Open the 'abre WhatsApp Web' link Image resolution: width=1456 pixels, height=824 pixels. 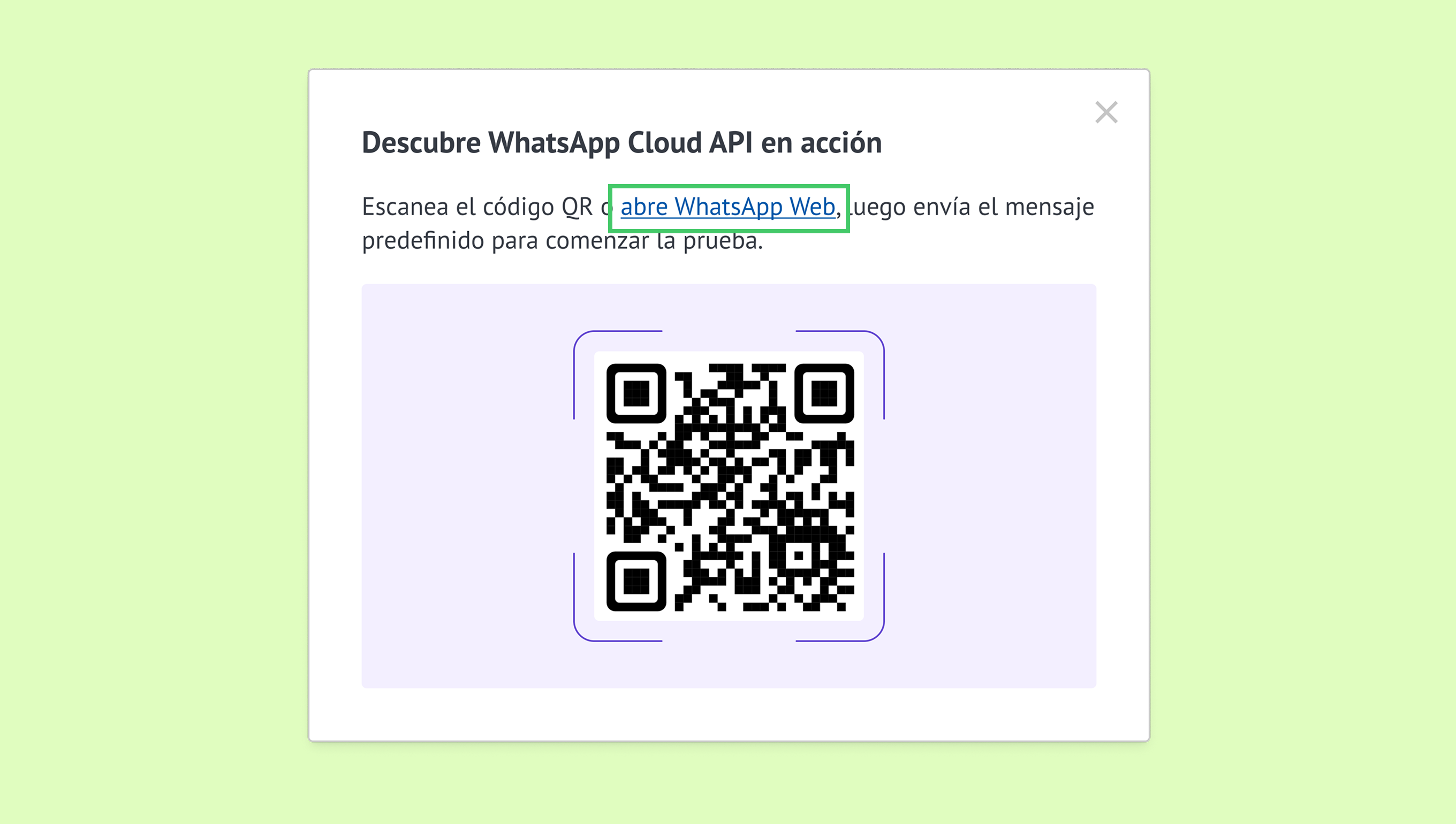coord(727,207)
